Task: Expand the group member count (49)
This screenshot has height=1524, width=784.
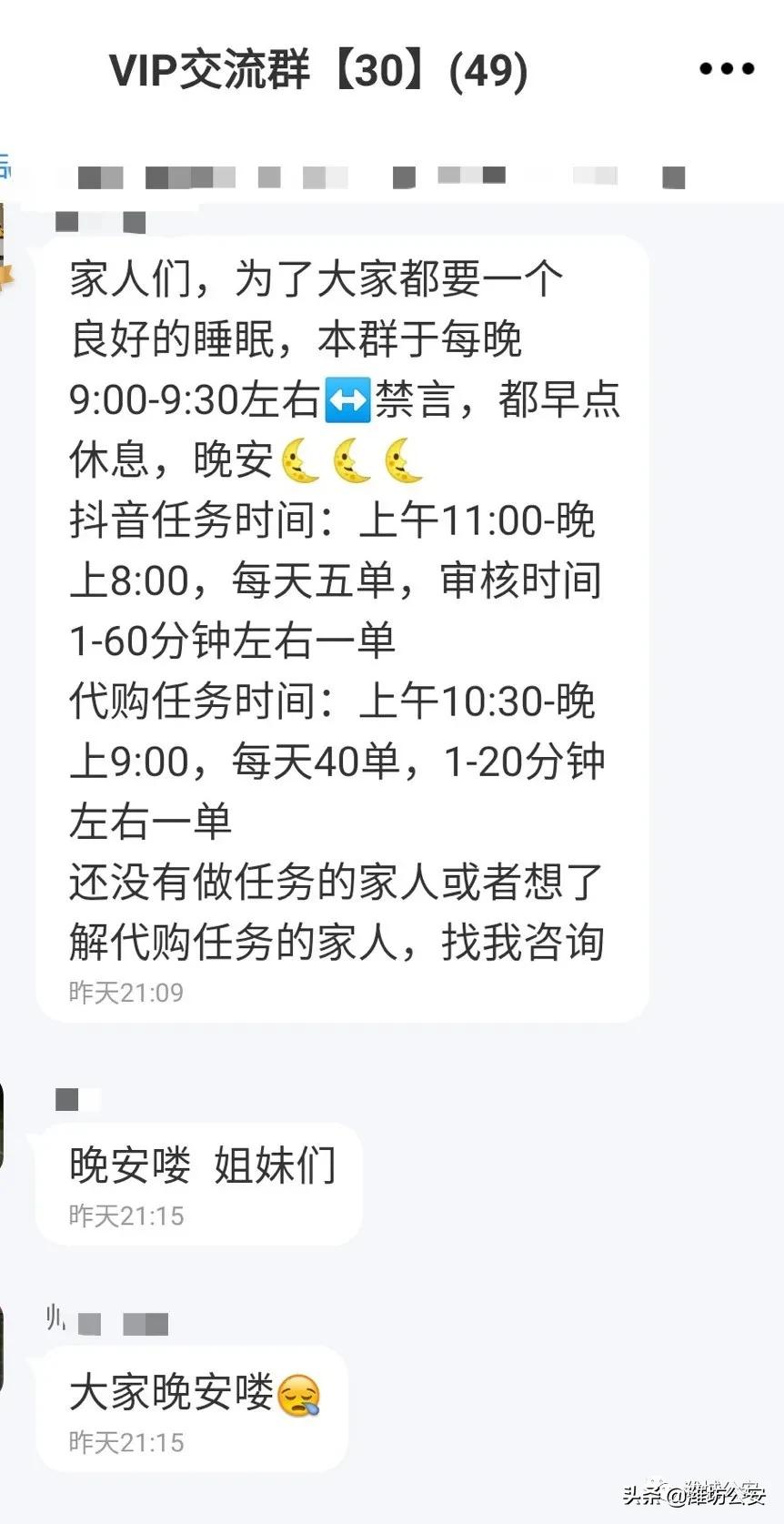Action: pyautogui.click(x=487, y=71)
